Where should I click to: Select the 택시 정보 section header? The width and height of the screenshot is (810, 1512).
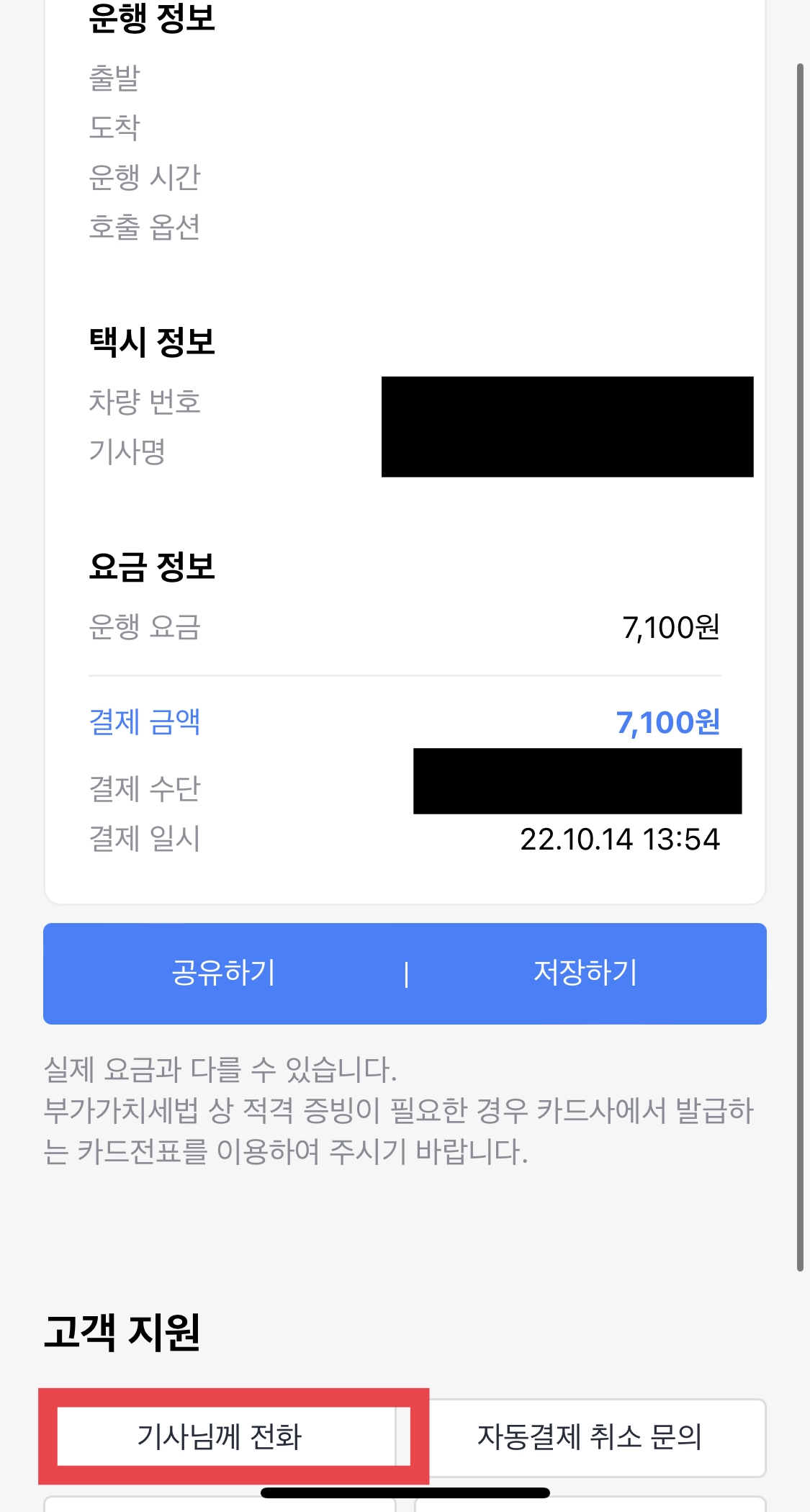tap(153, 342)
